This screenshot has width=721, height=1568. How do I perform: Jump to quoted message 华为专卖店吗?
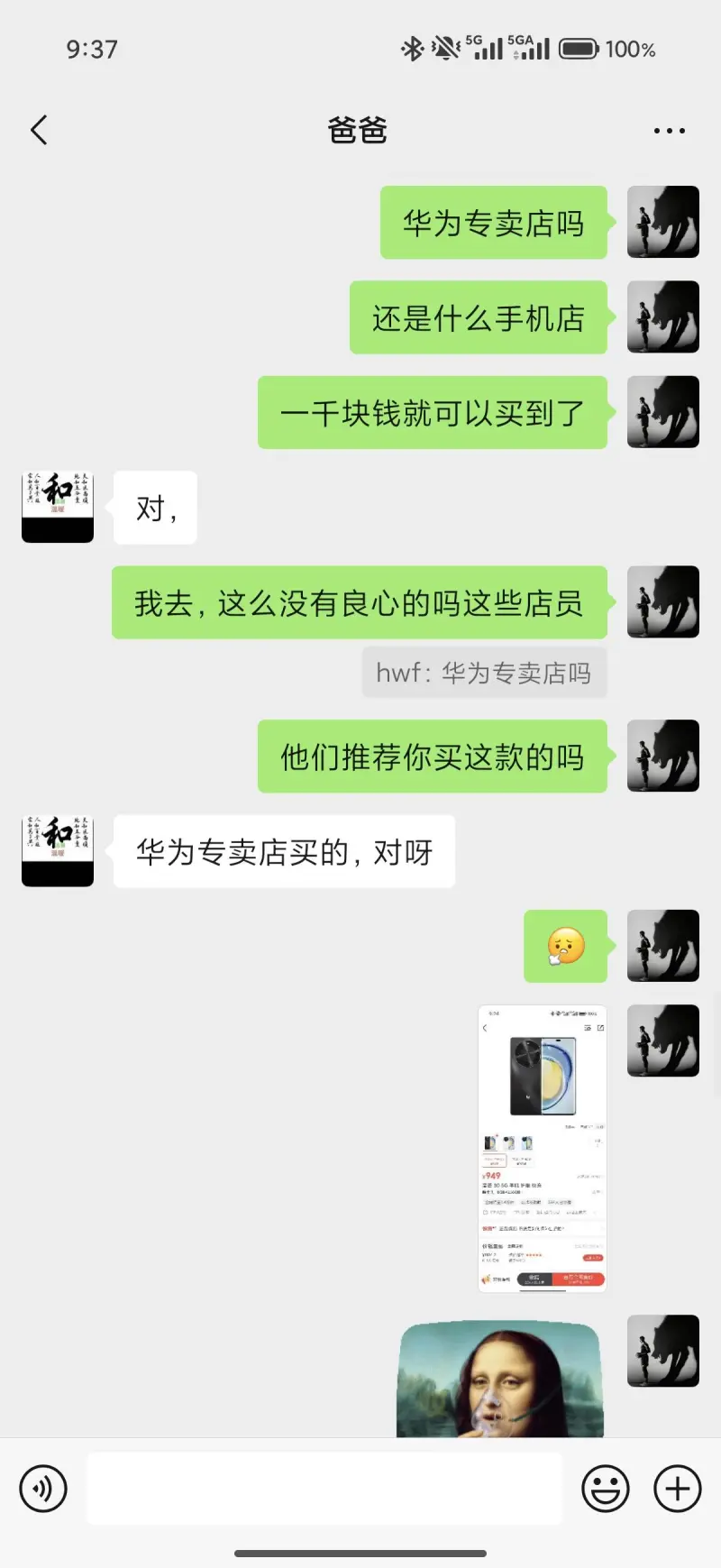tap(484, 673)
